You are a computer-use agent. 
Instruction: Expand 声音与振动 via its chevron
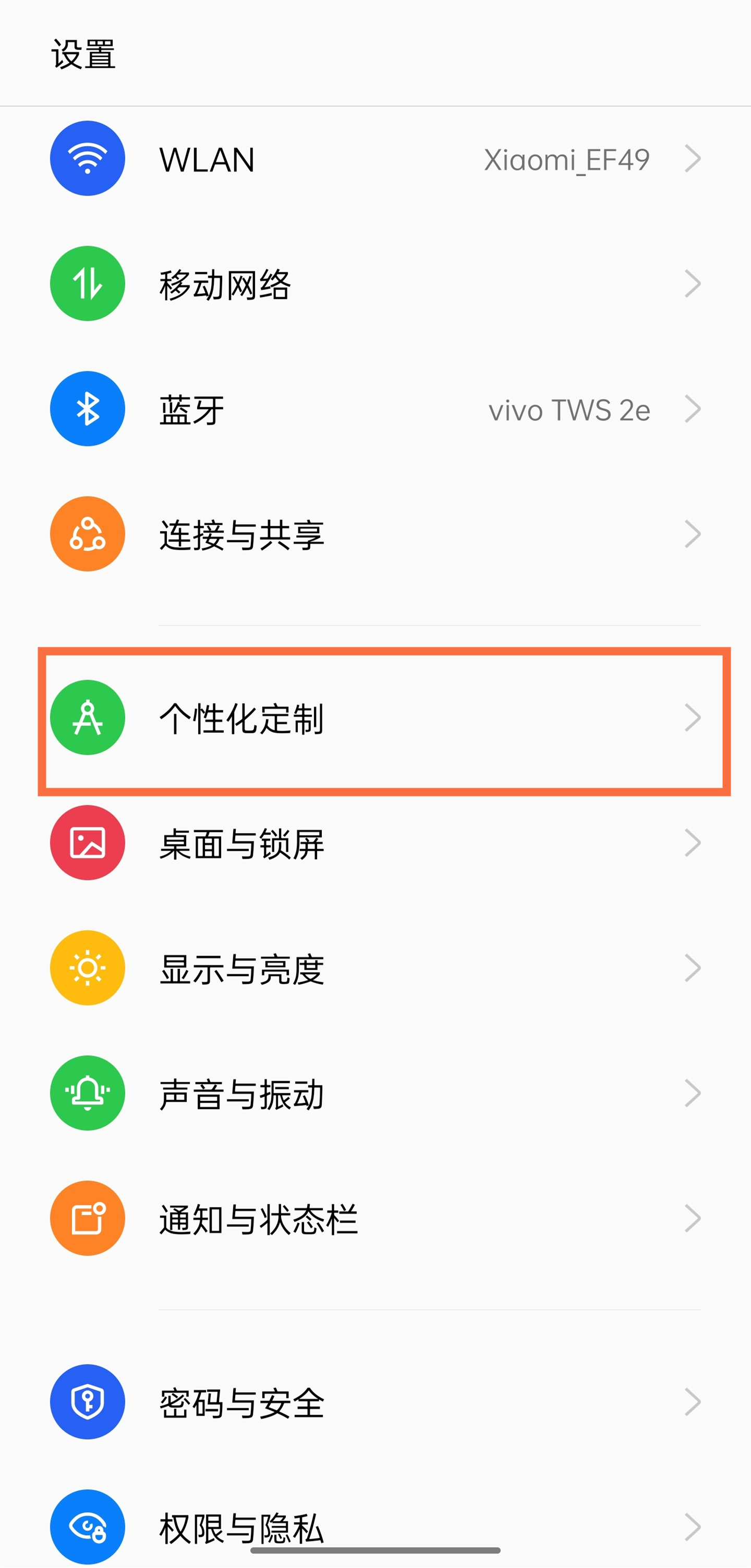tap(693, 1093)
